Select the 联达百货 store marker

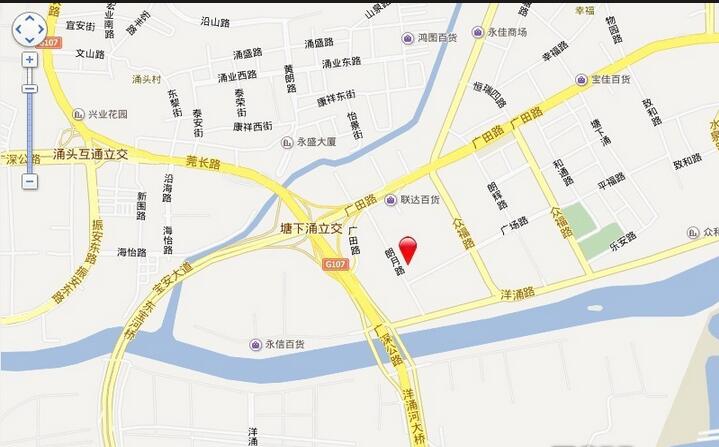click(390, 200)
